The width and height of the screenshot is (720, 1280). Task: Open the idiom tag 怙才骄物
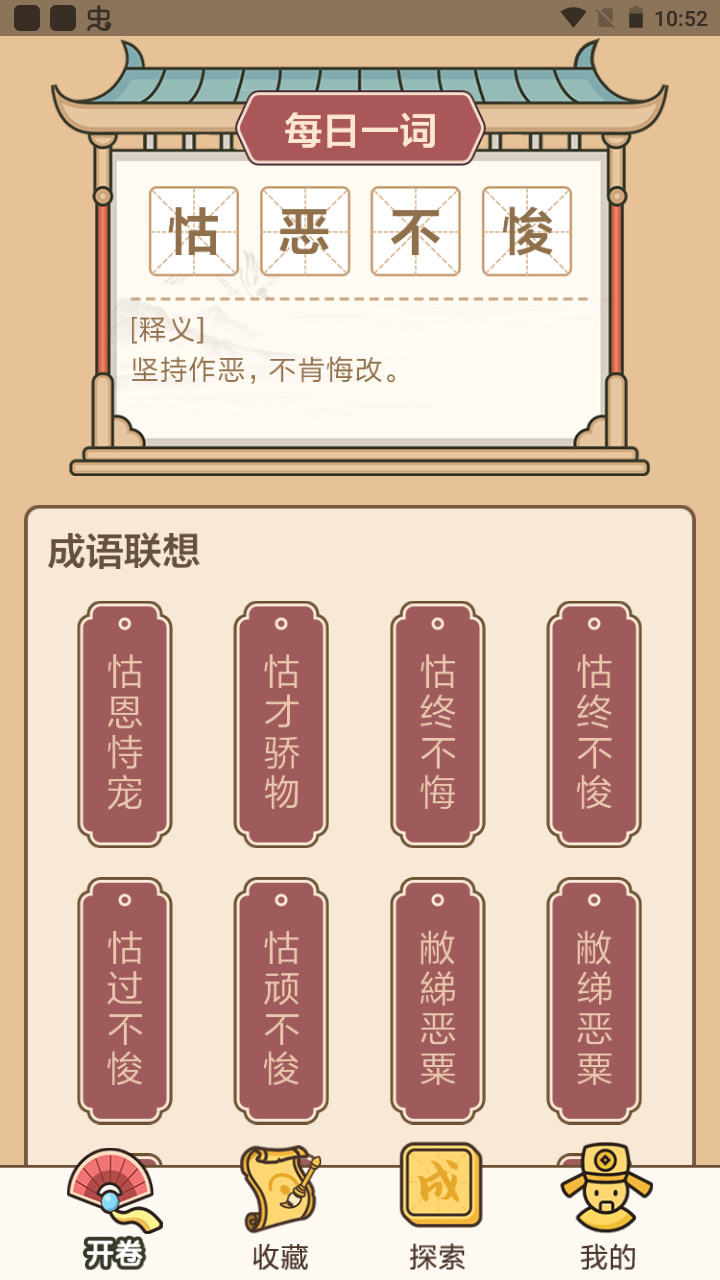pos(281,725)
